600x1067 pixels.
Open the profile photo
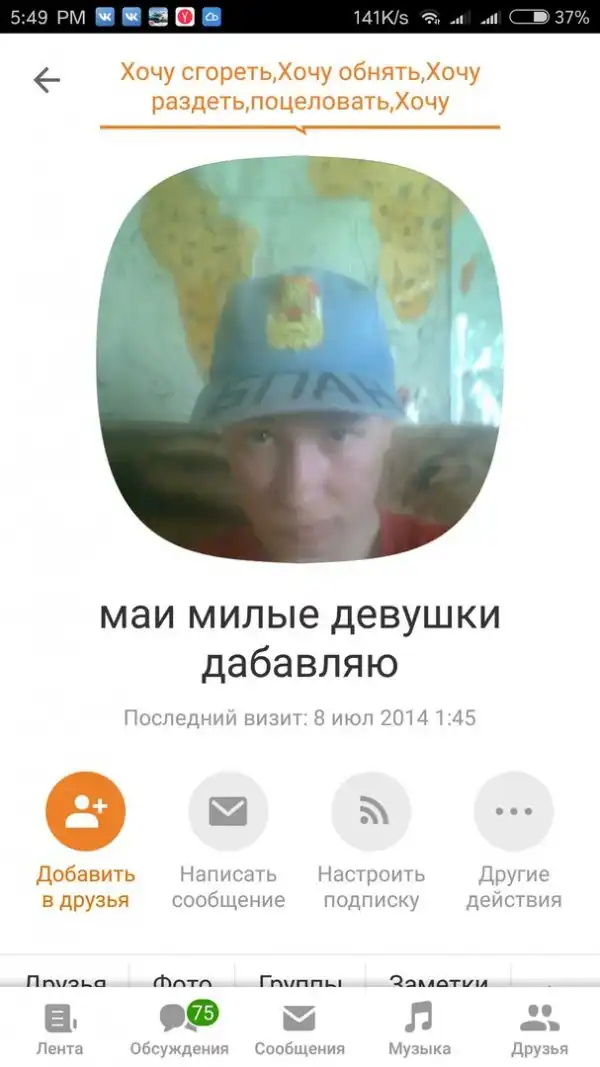point(300,358)
